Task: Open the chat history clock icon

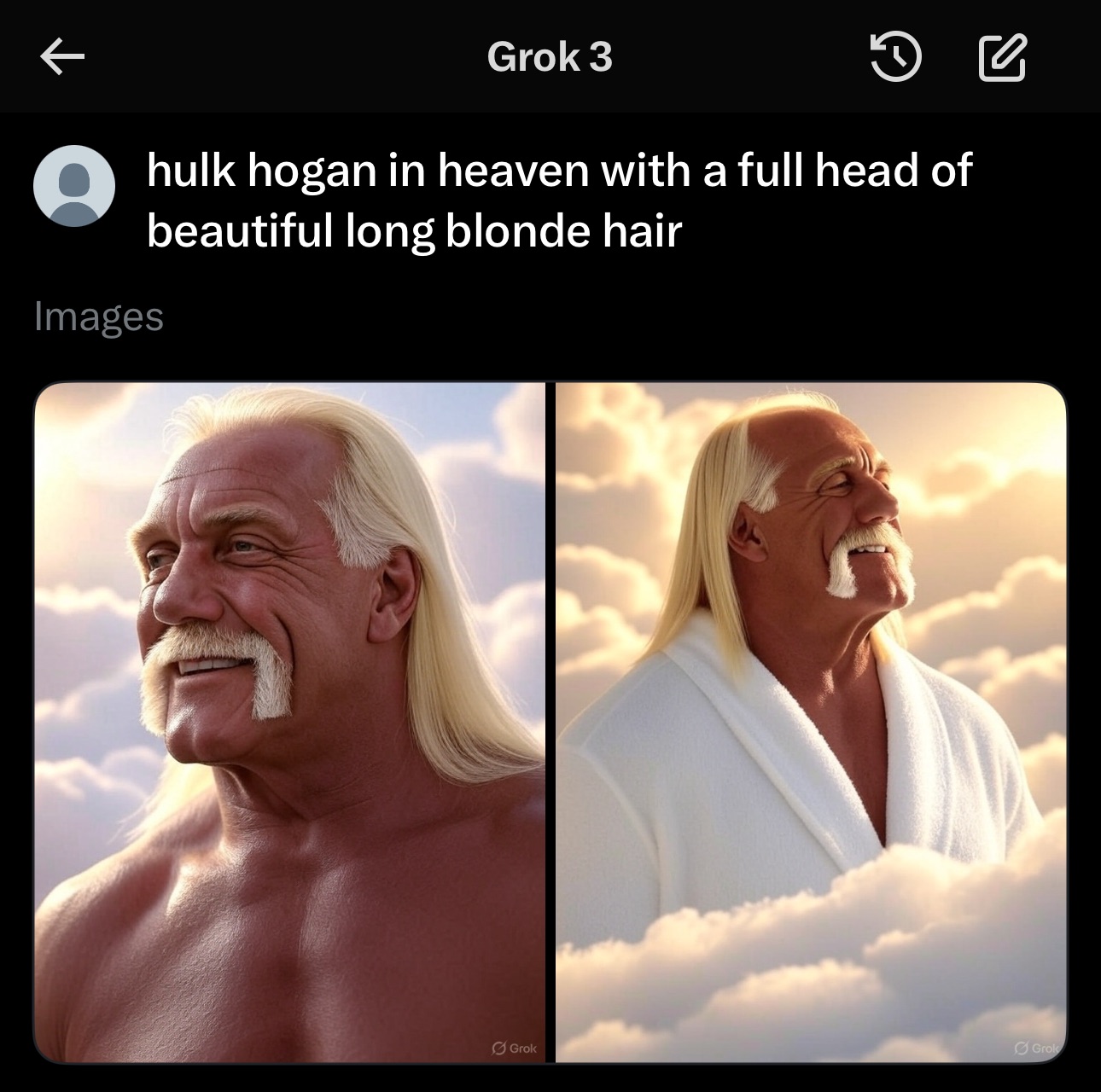Action: [x=894, y=57]
